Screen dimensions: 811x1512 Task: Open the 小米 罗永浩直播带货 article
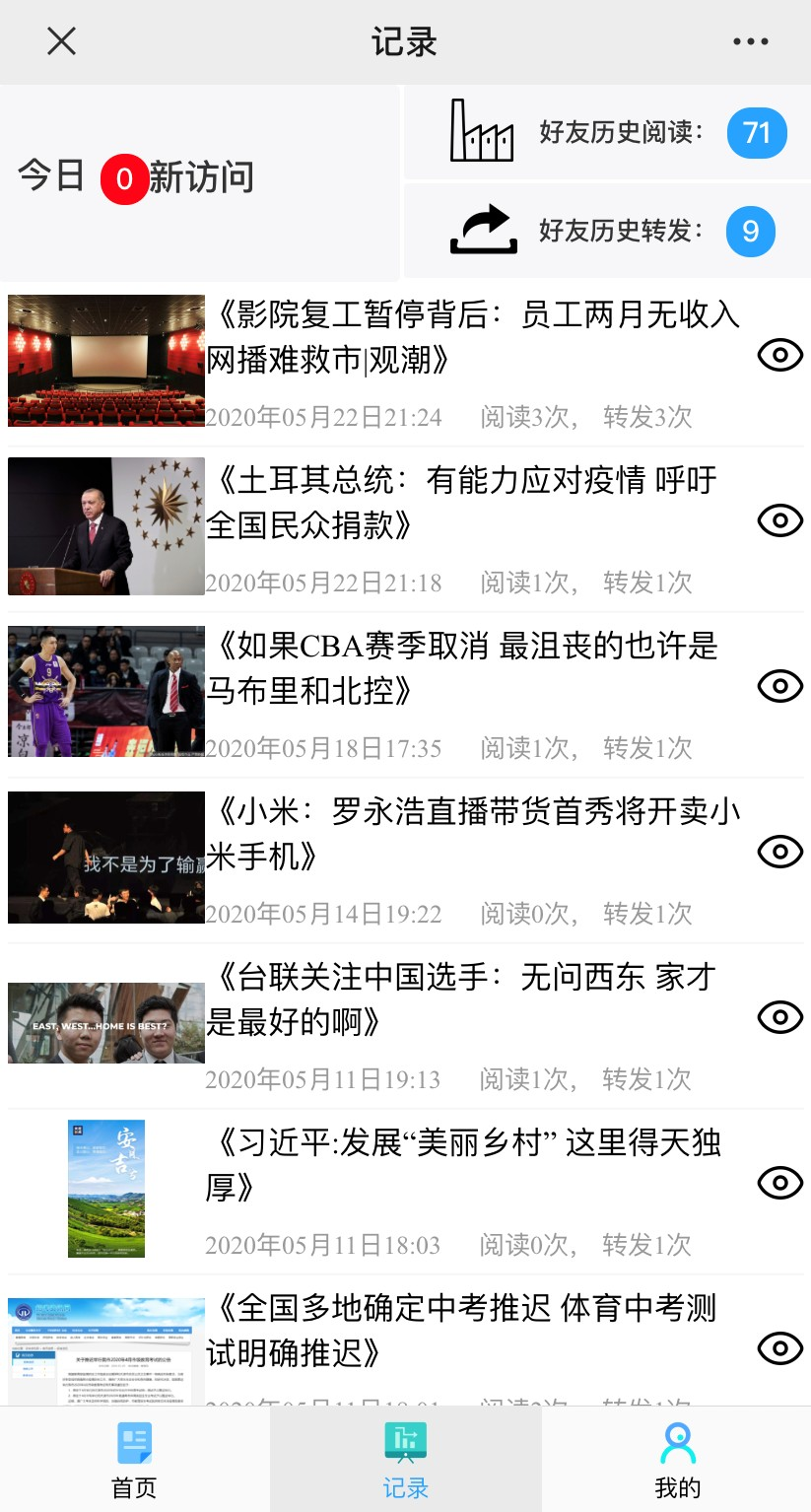coord(473,834)
